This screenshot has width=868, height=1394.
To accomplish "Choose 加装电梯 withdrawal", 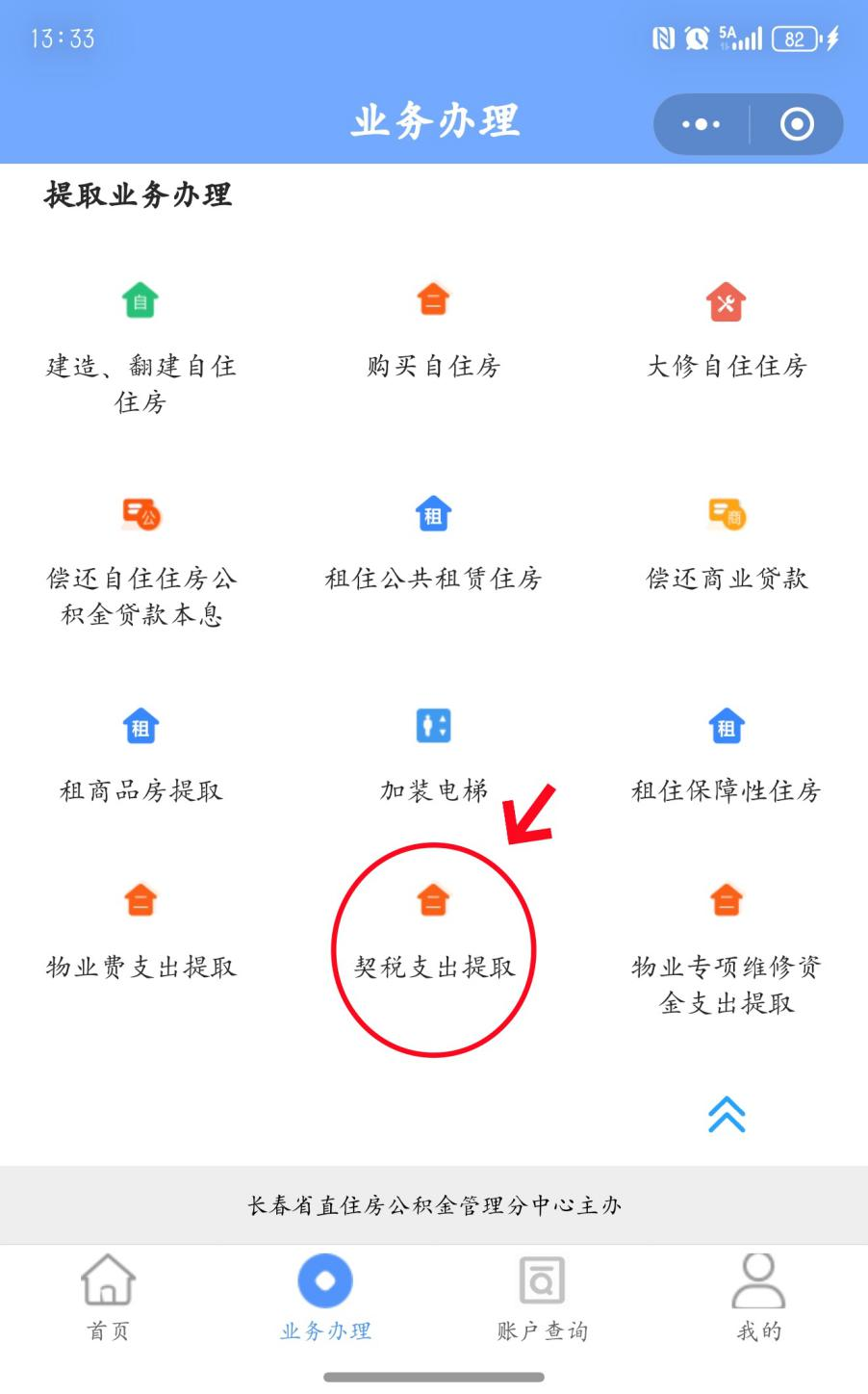I will [433, 758].
